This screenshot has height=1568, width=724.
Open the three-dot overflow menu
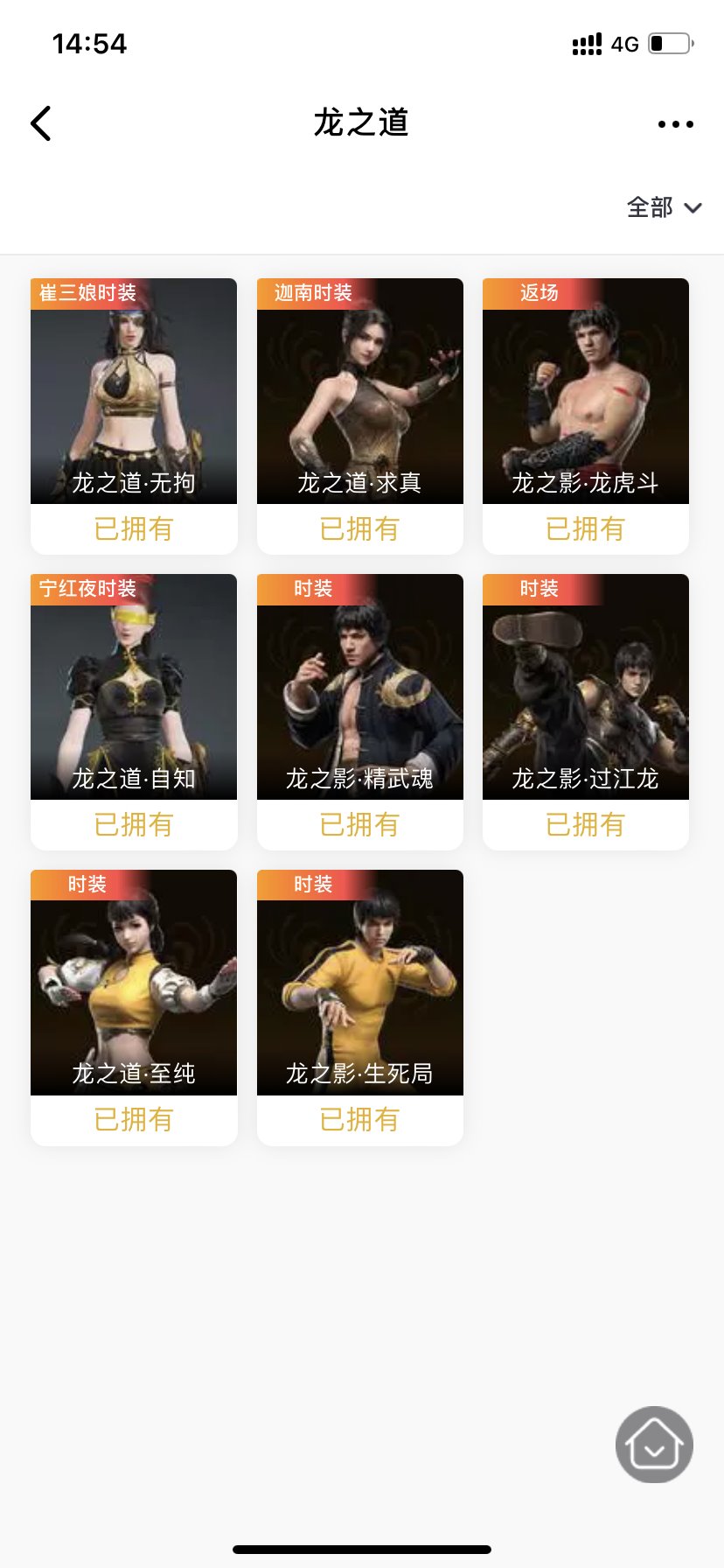675,124
